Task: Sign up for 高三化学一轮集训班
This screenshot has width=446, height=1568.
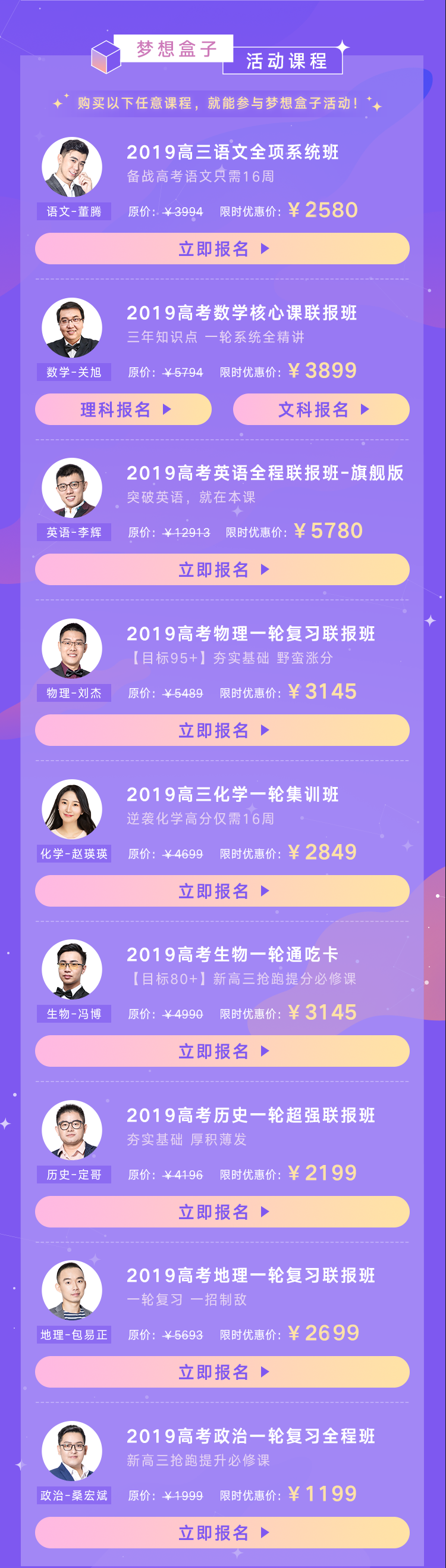Action: (x=222, y=891)
